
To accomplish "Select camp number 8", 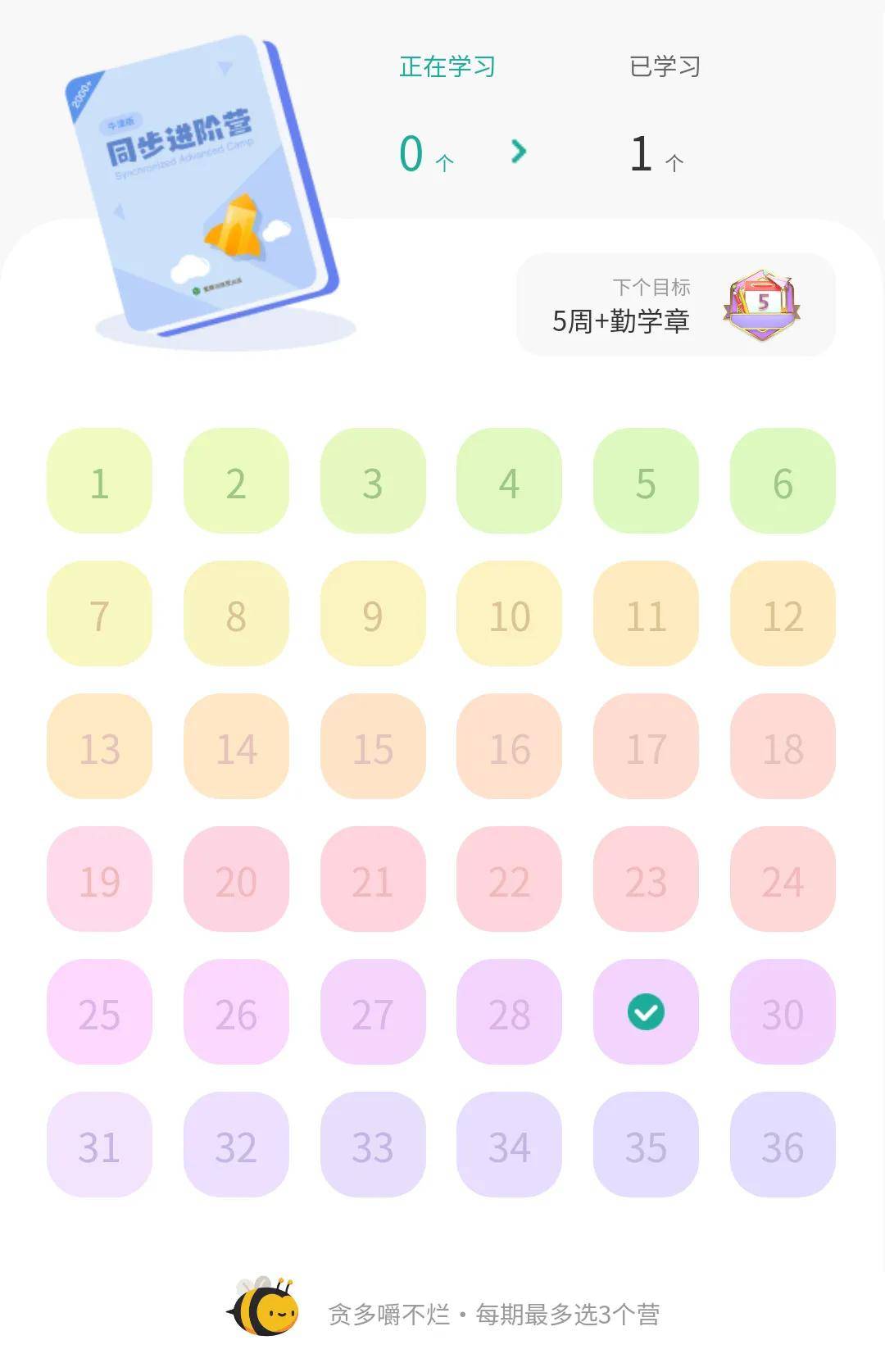I will tap(236, 614).
